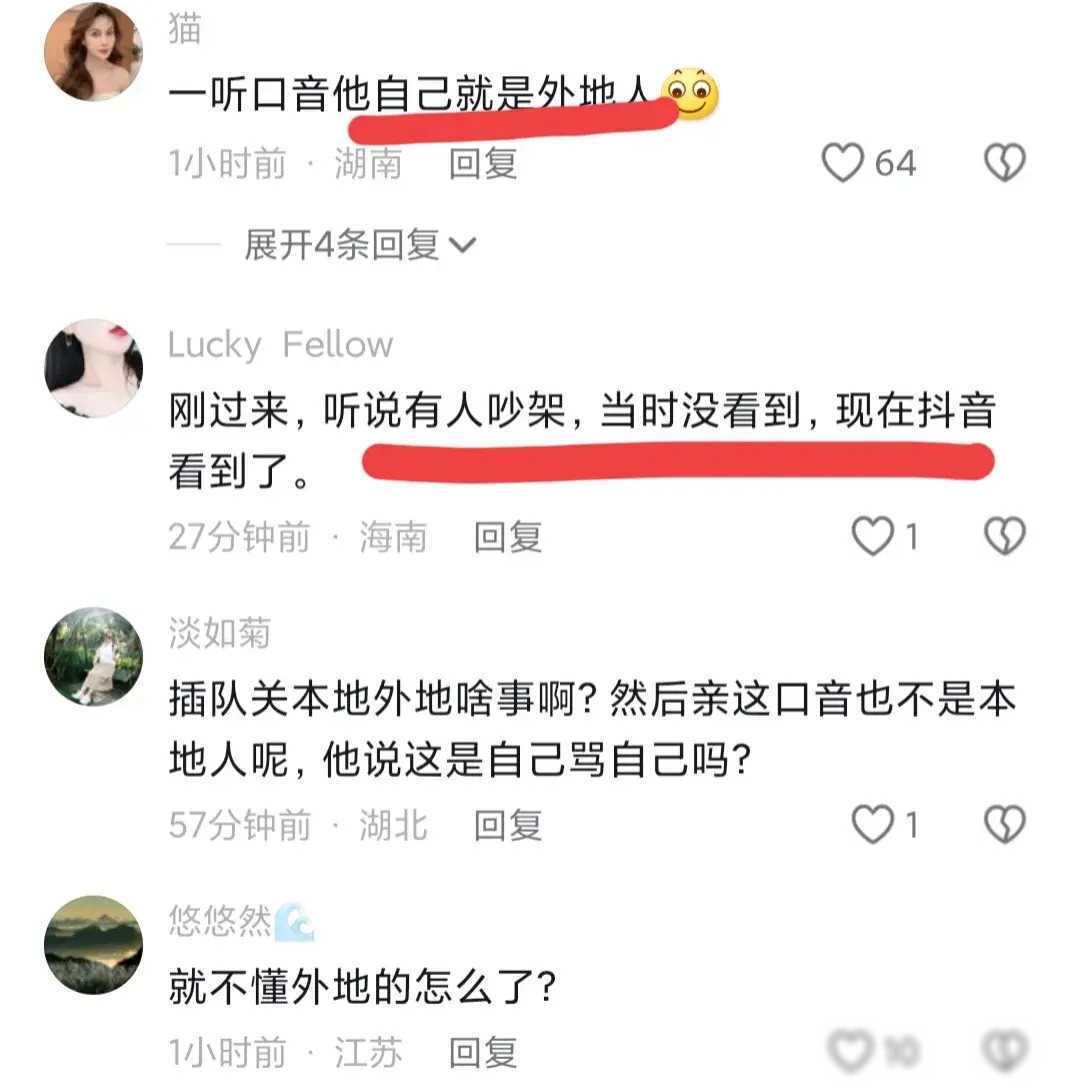This screenshot has height=1091, width=1080.
Task: Open Lucky Fellow's profile avatar
Action: pos(94,367)
